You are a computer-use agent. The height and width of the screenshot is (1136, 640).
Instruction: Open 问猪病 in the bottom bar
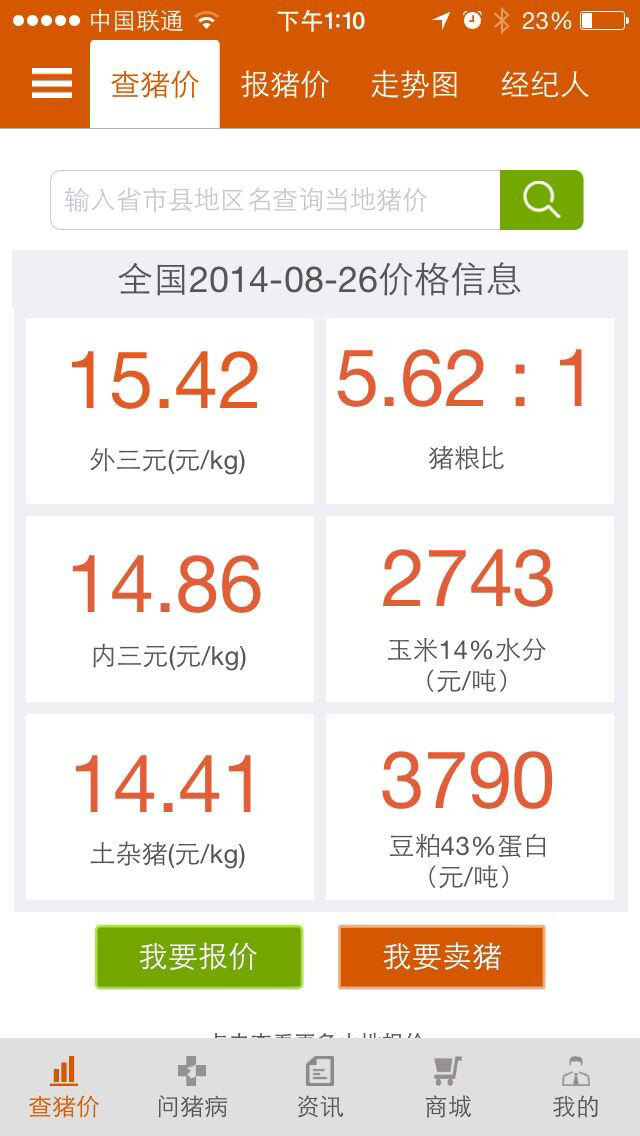(x=192, y=1087)
